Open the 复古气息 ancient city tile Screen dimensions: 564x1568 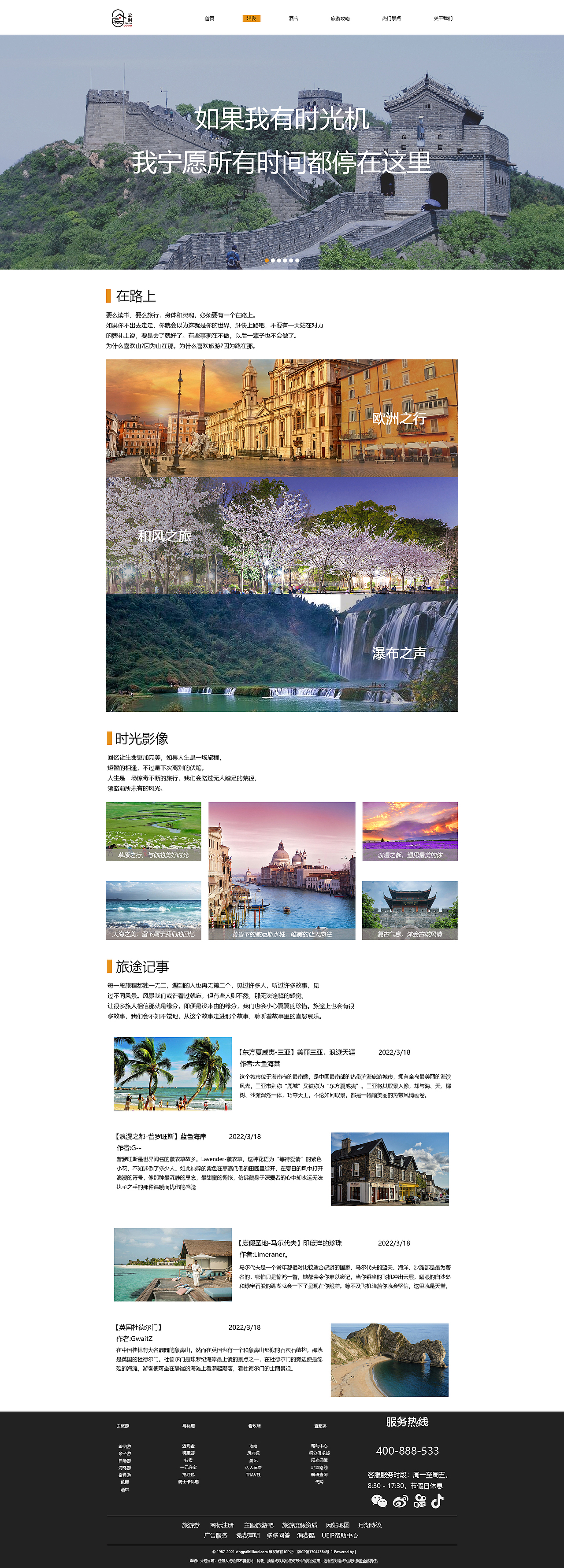click(x=409, y=910)
